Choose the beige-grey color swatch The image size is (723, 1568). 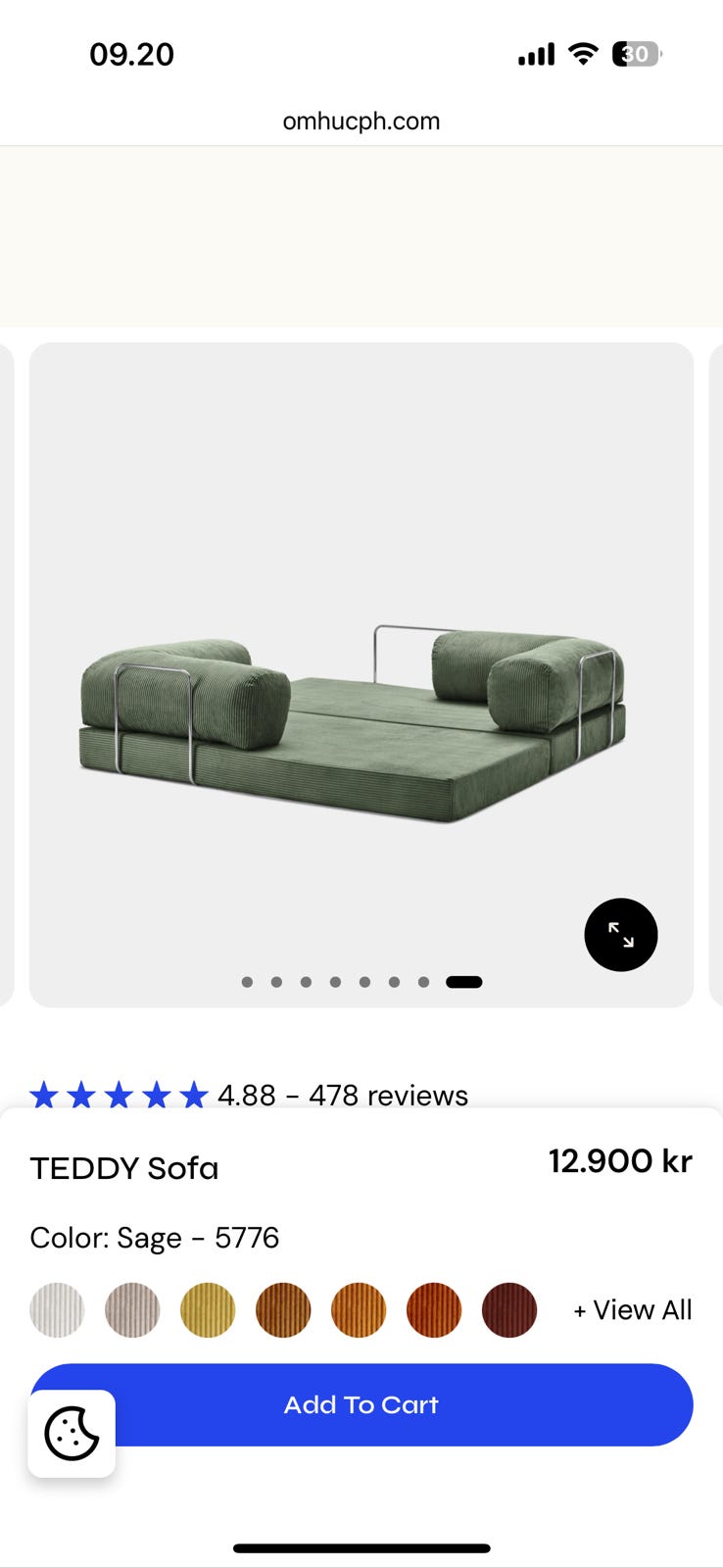132,1310
